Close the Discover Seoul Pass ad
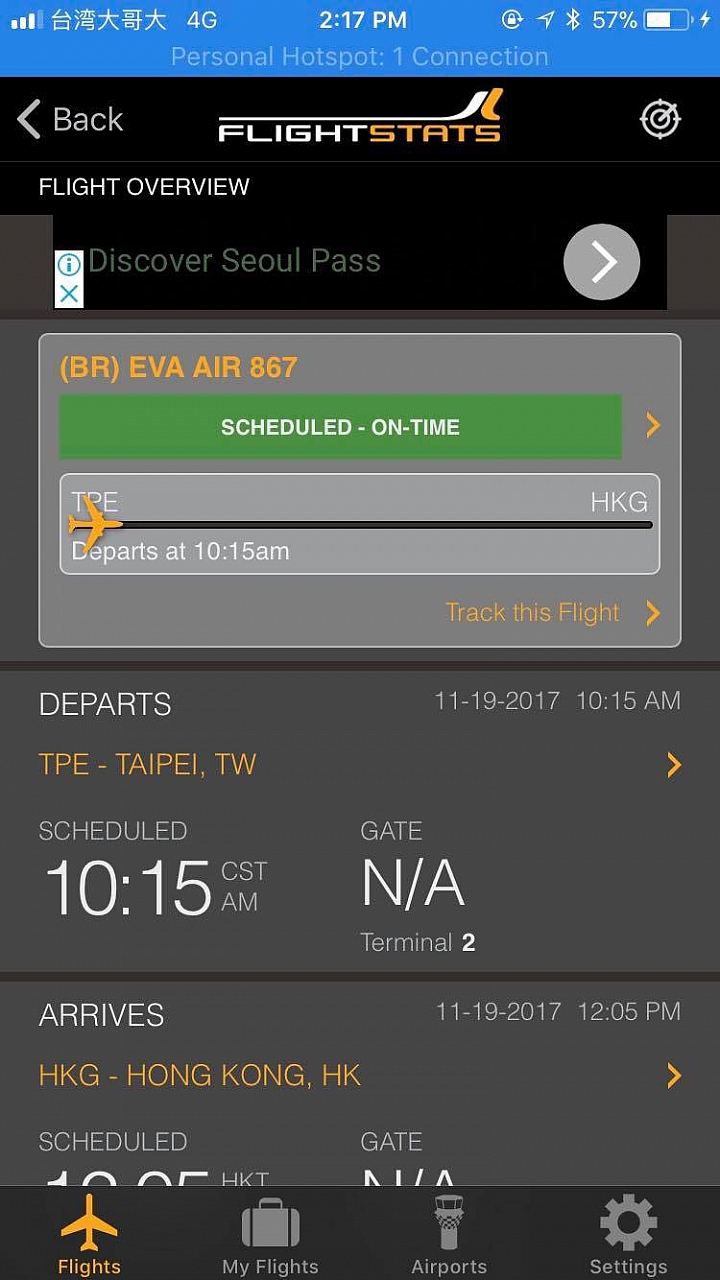 [x=69, y=294]
